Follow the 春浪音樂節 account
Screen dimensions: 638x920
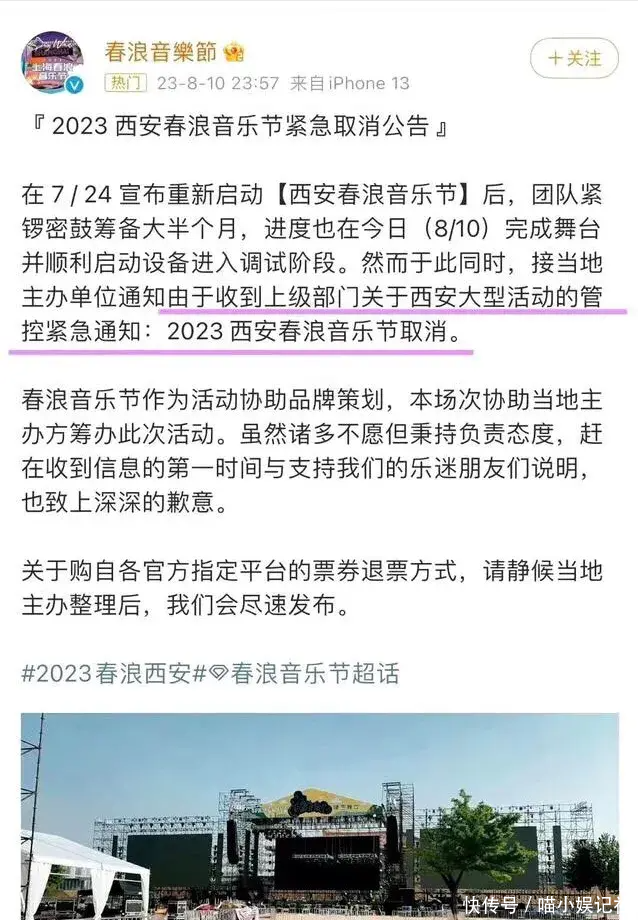[574, 59]
